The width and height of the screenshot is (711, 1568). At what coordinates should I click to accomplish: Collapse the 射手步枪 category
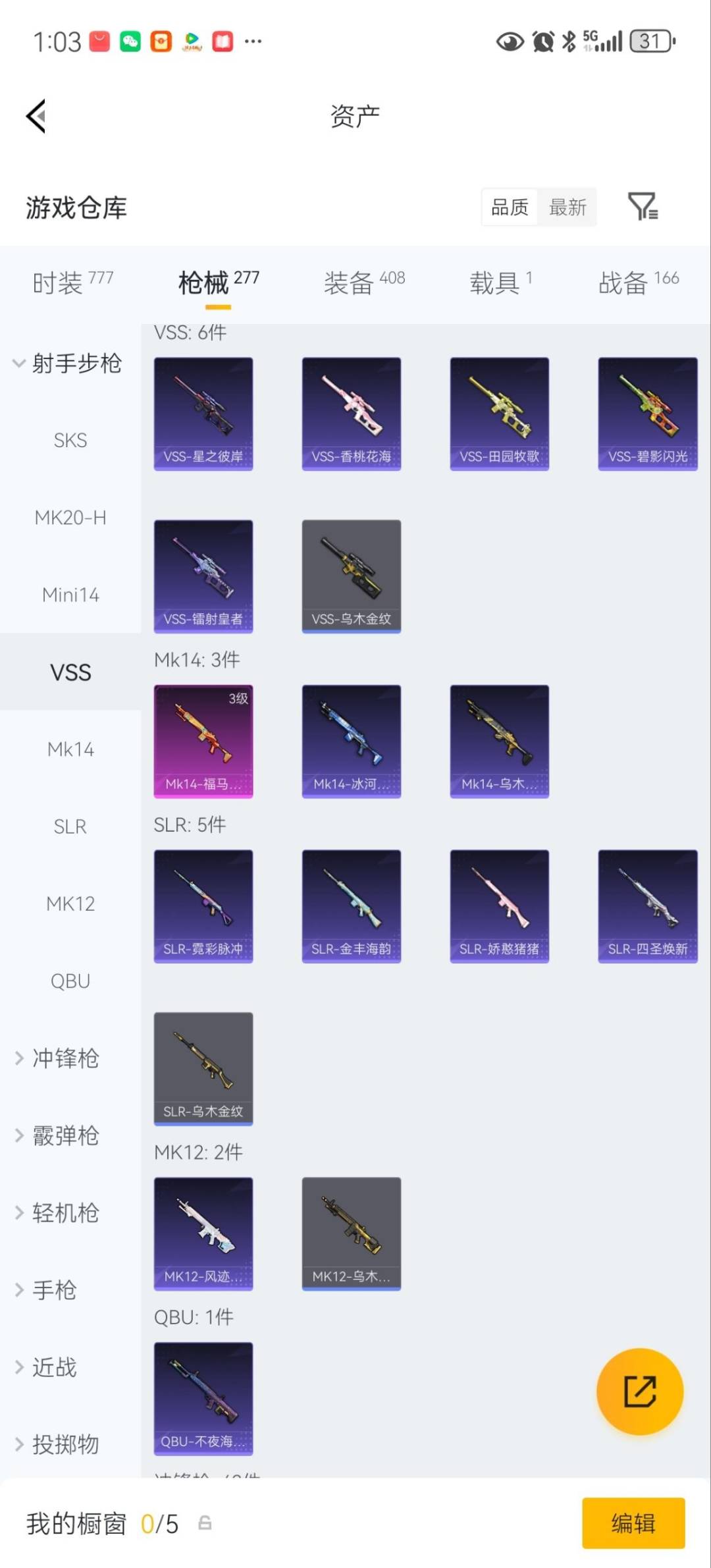point(68,364)
